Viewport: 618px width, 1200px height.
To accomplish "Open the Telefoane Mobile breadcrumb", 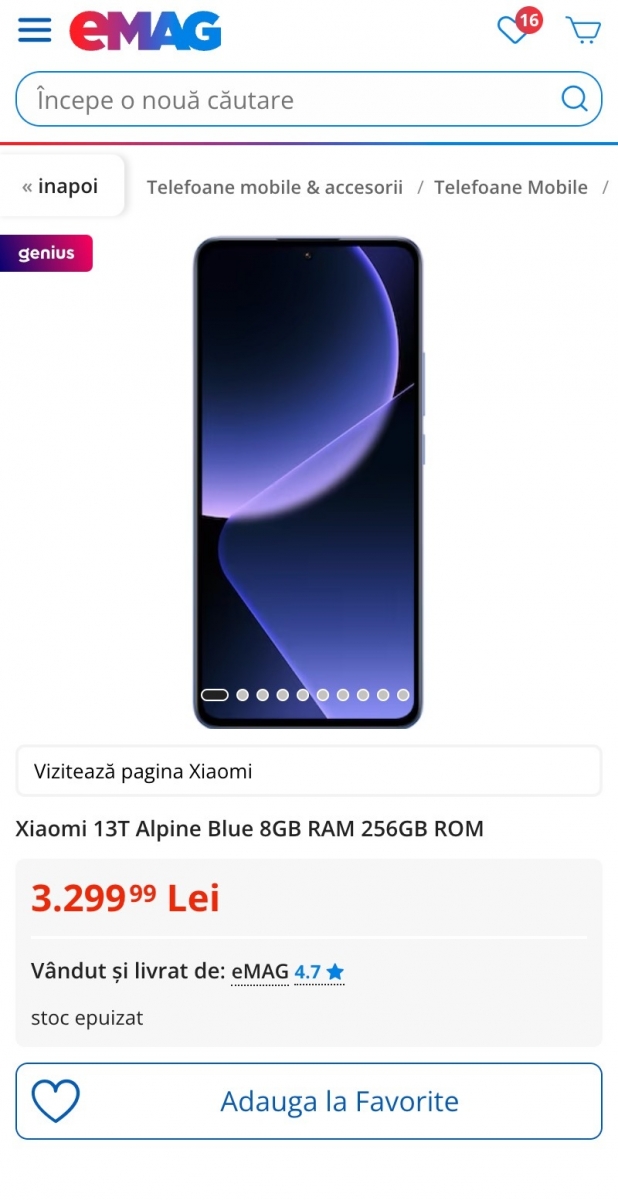I will click(511, 187).
